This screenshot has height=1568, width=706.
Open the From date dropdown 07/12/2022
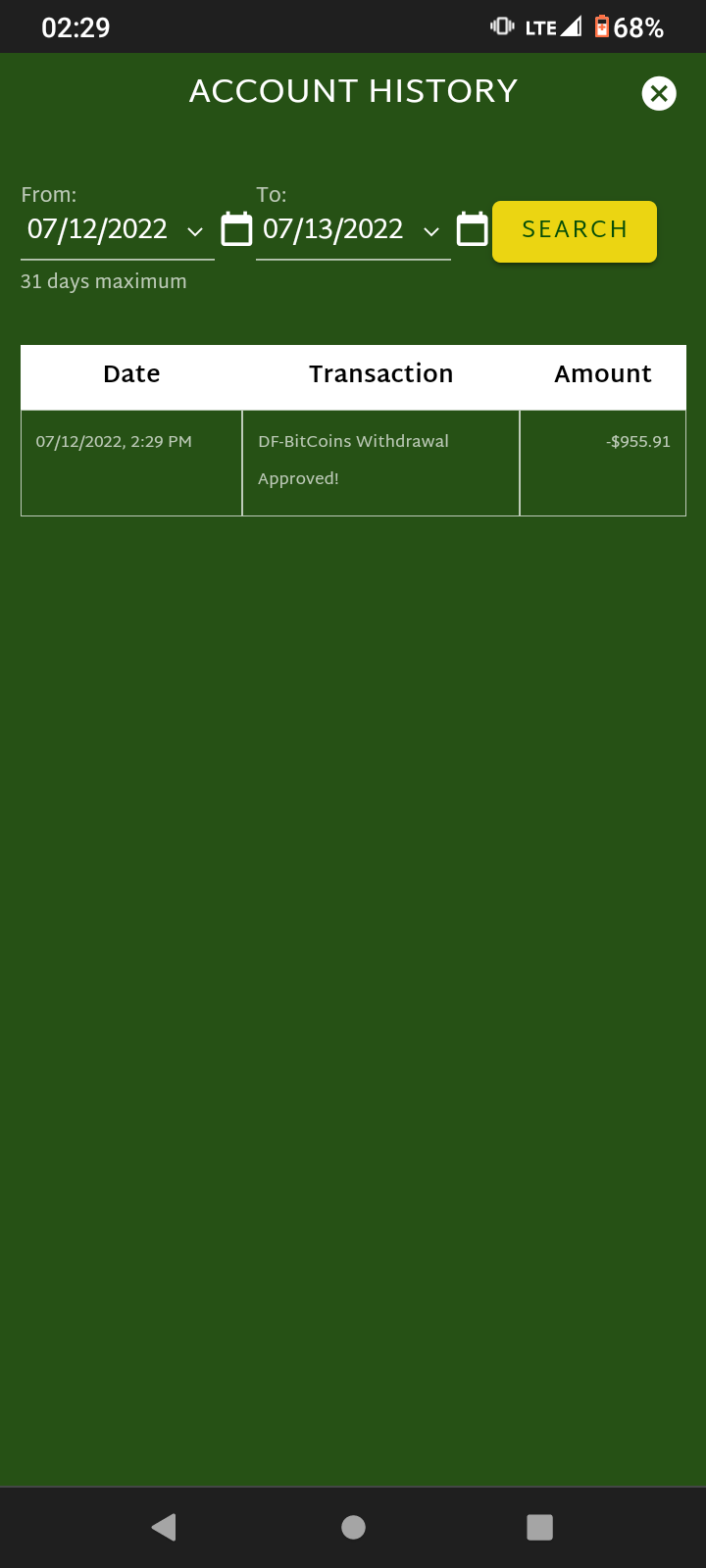[x=117, y=230]
